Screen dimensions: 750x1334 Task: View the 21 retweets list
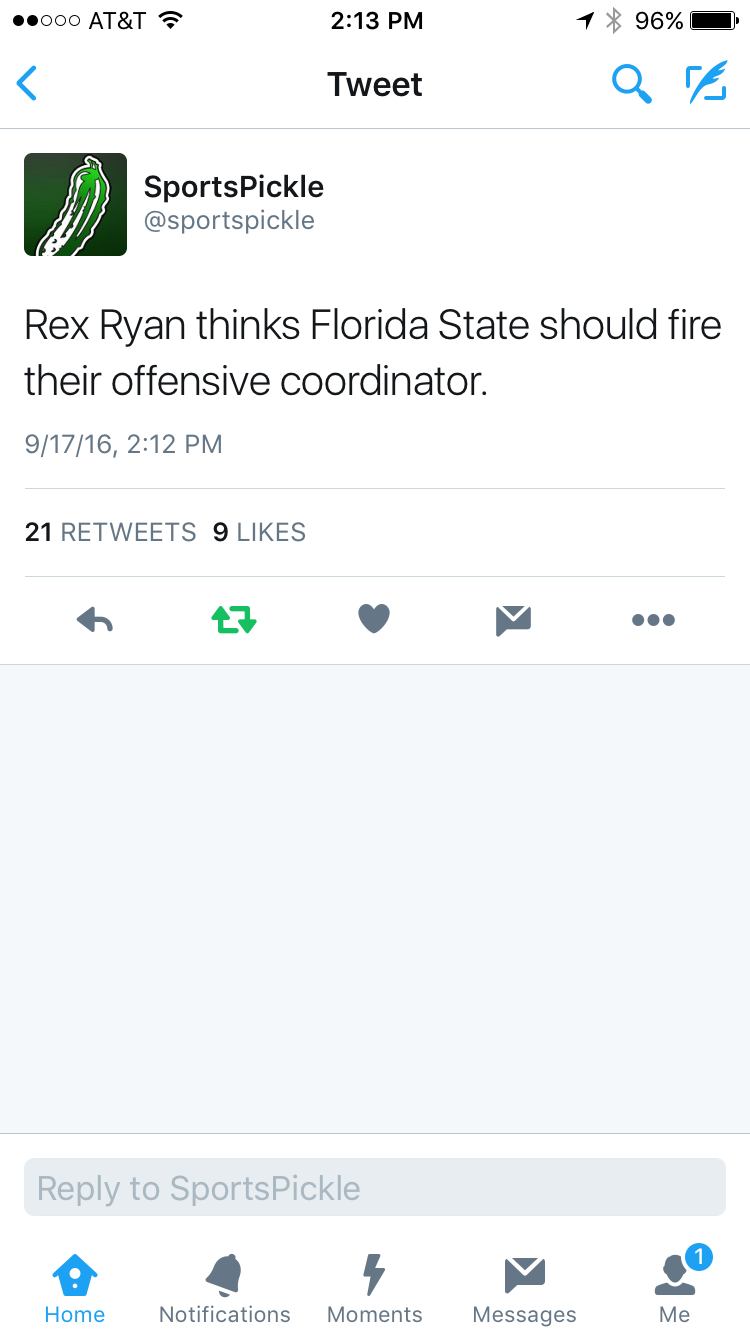click(x=111, y=532)
